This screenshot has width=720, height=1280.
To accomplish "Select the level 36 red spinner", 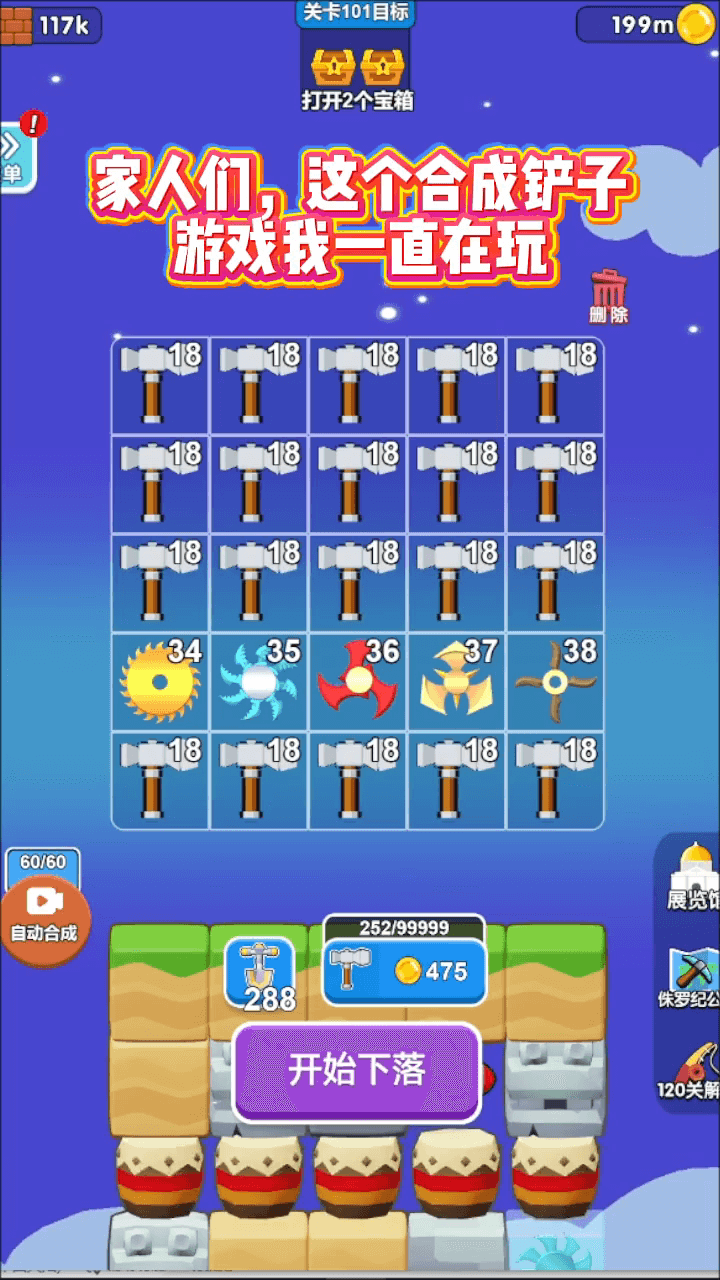I will tap(358, 681).
